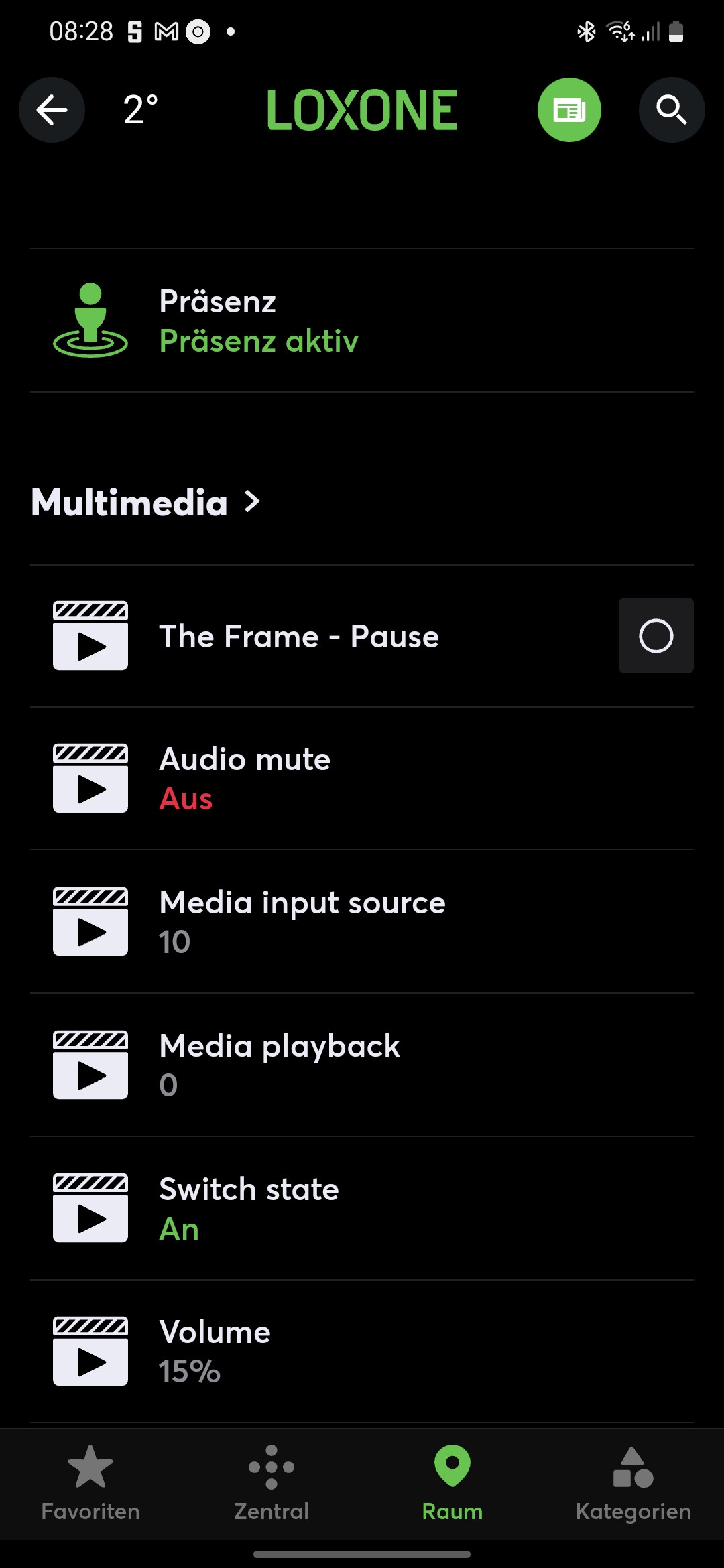Image resolution: width=724 pixels, height=1568 pixels.
Task: Open the Audio mute row
Action: [362, 779]
